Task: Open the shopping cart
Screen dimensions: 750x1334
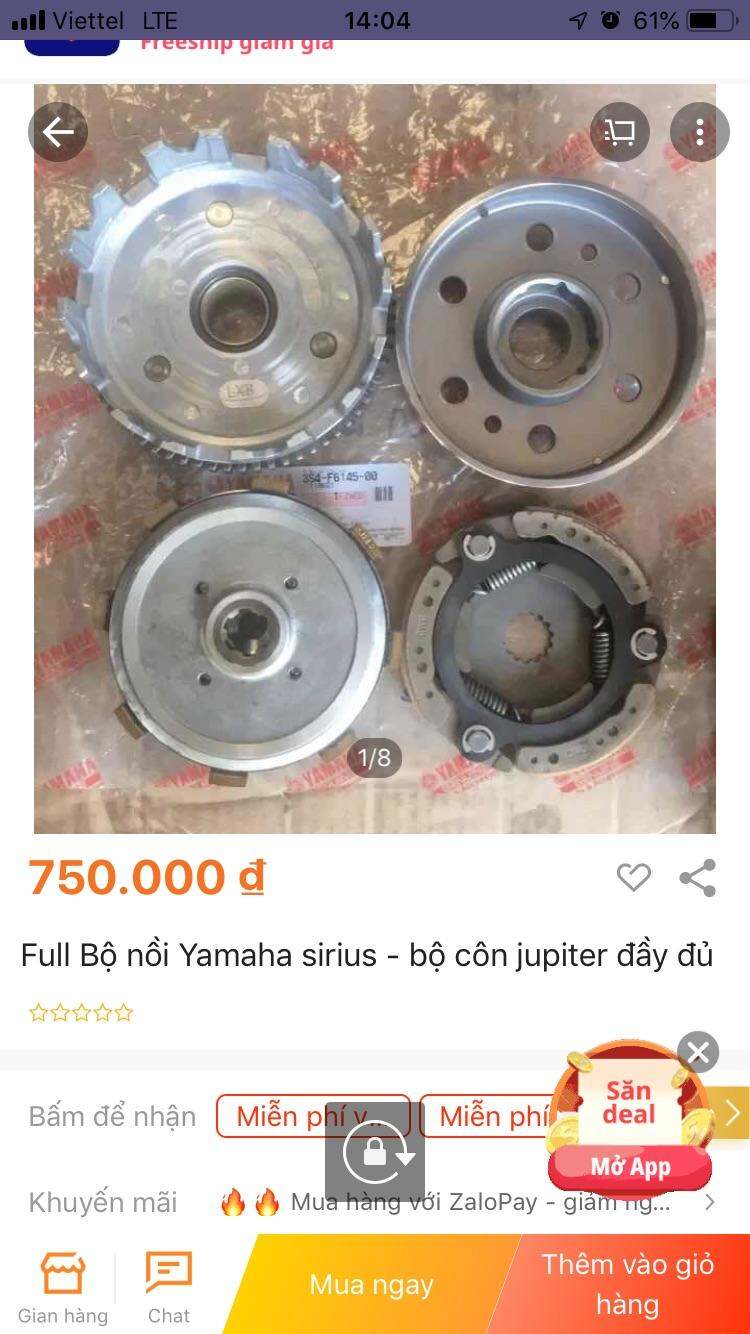Action: (620, 132)
